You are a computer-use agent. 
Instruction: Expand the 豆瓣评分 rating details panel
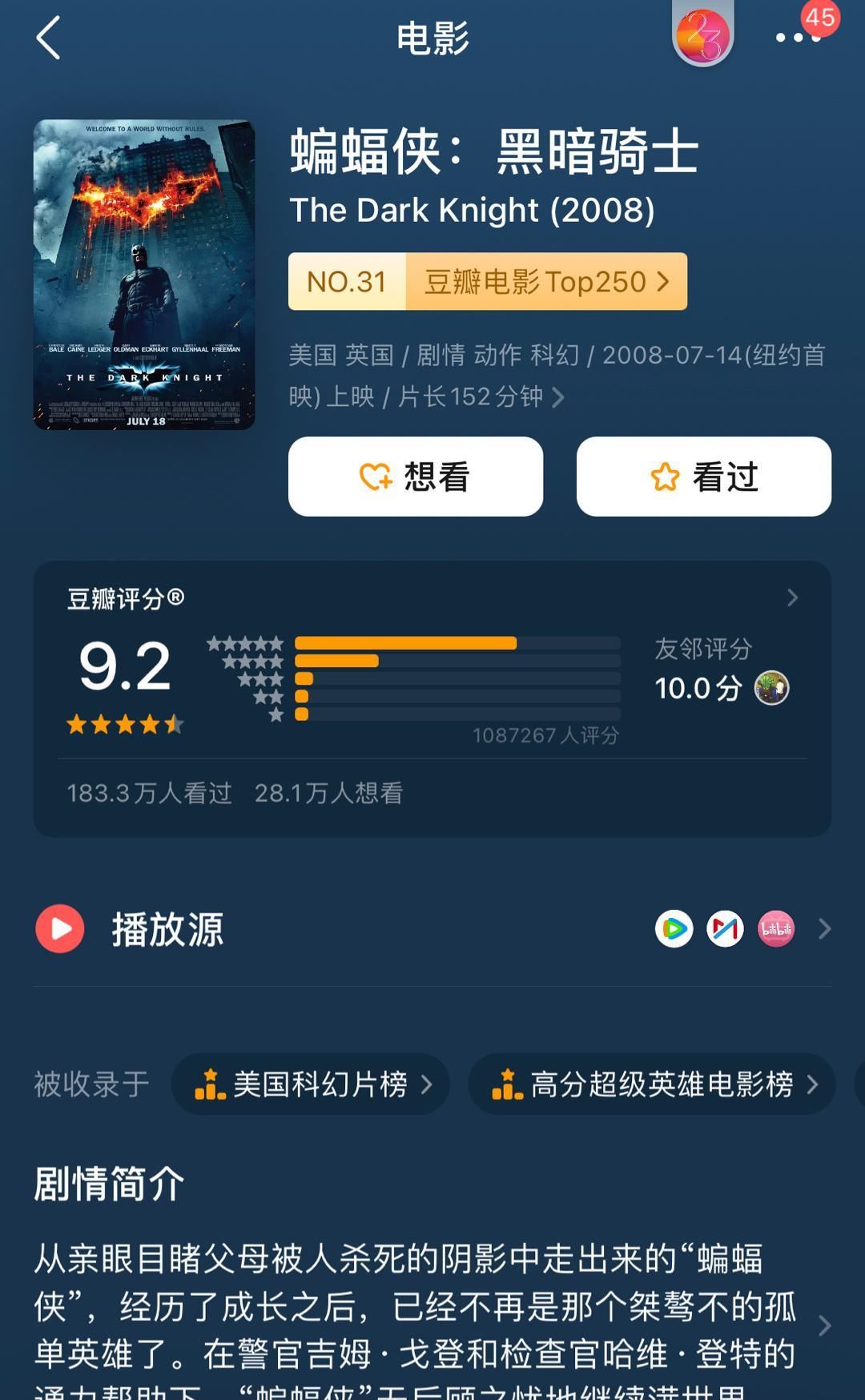(792, 597)
